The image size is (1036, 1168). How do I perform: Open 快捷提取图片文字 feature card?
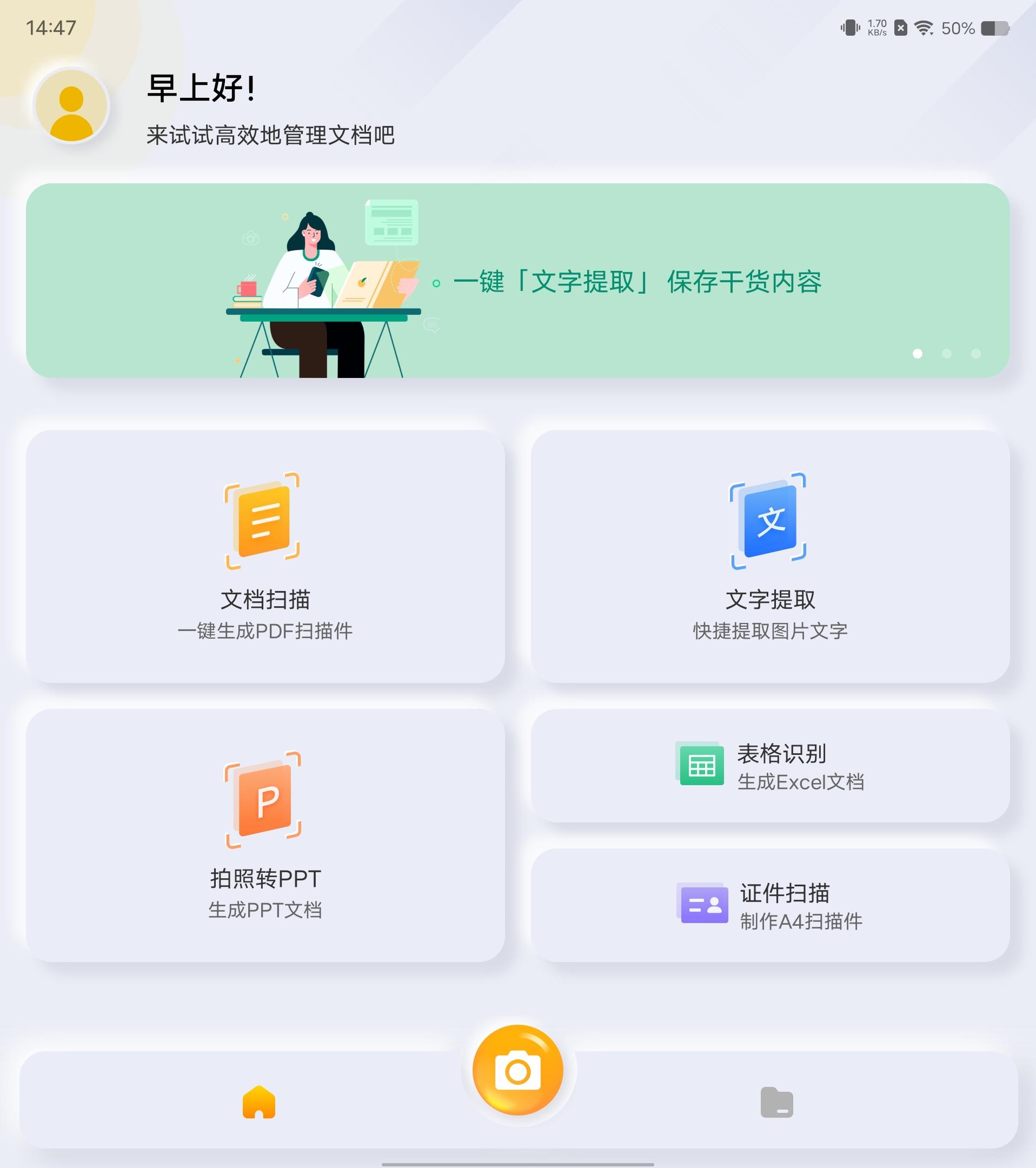click(x=768, y=632)
